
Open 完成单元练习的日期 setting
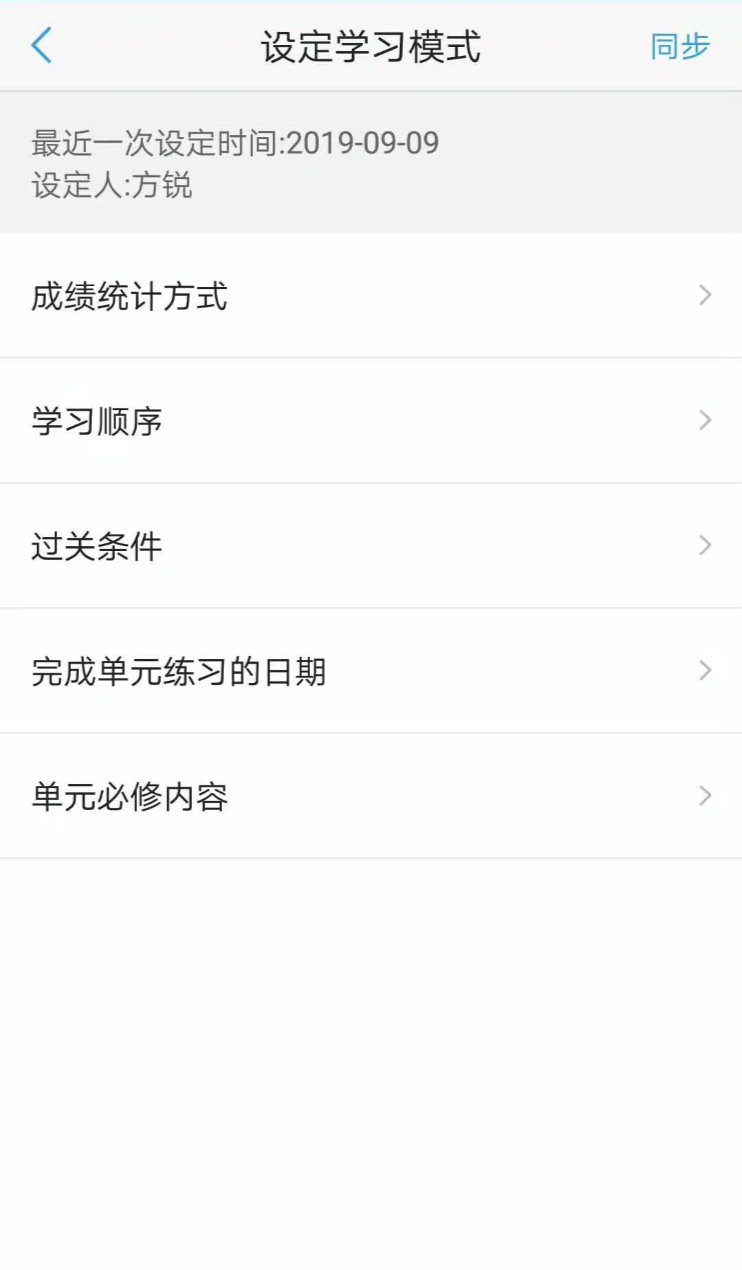370,671
